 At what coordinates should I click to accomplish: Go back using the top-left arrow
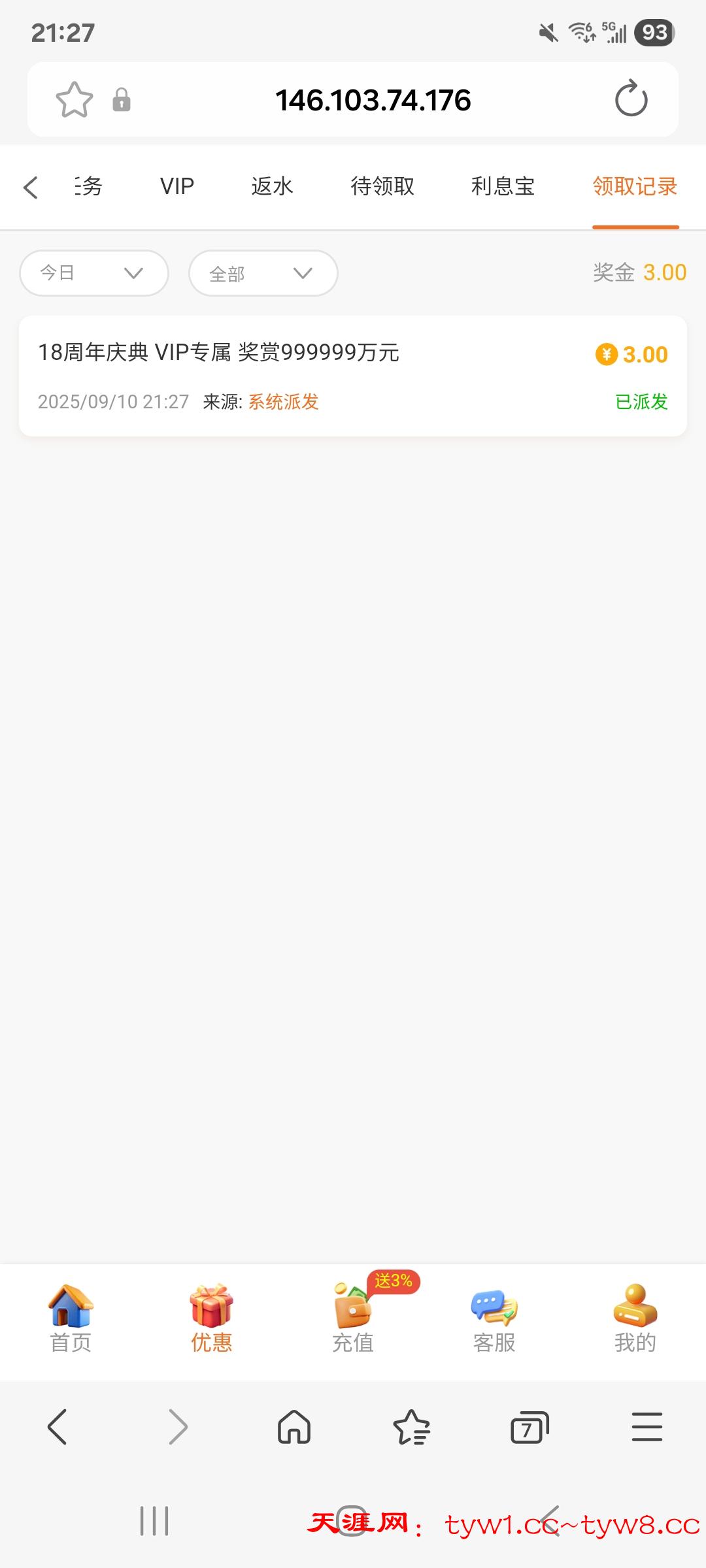tap(31, 188)
